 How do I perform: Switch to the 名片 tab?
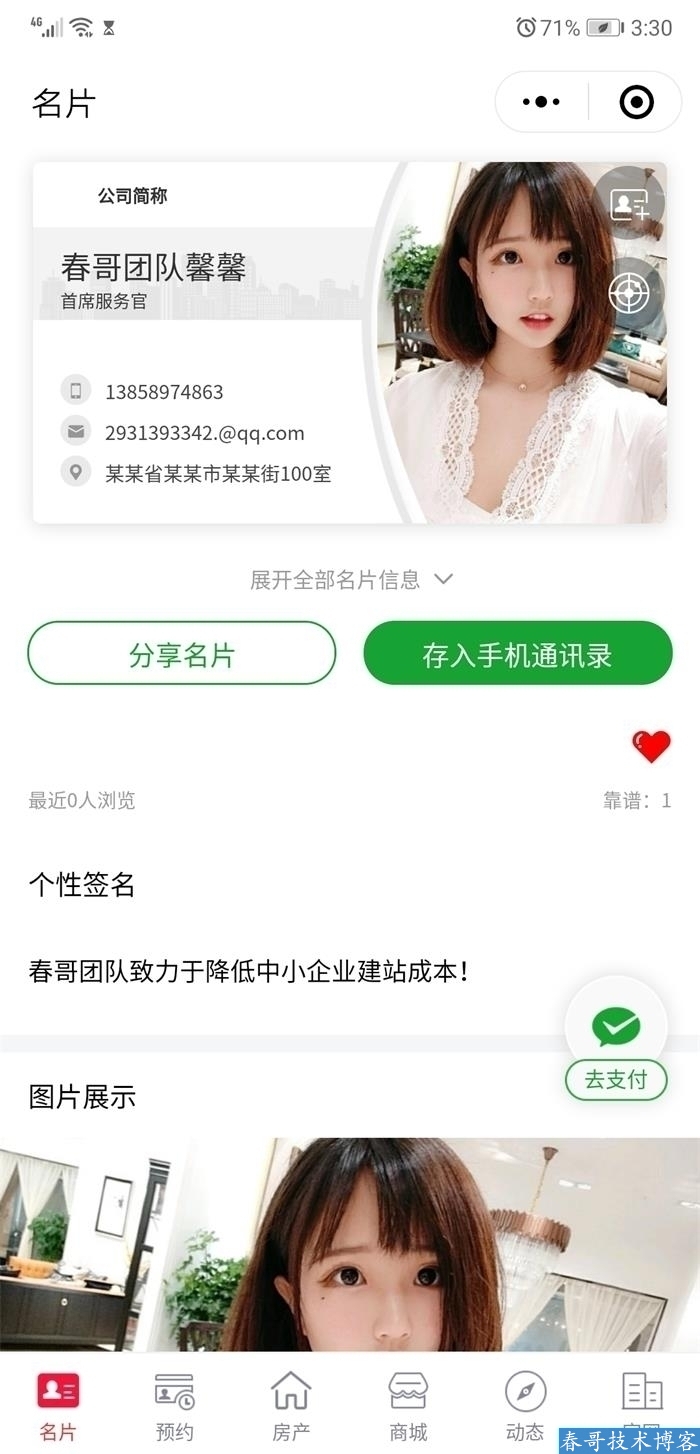[58, 1405]
